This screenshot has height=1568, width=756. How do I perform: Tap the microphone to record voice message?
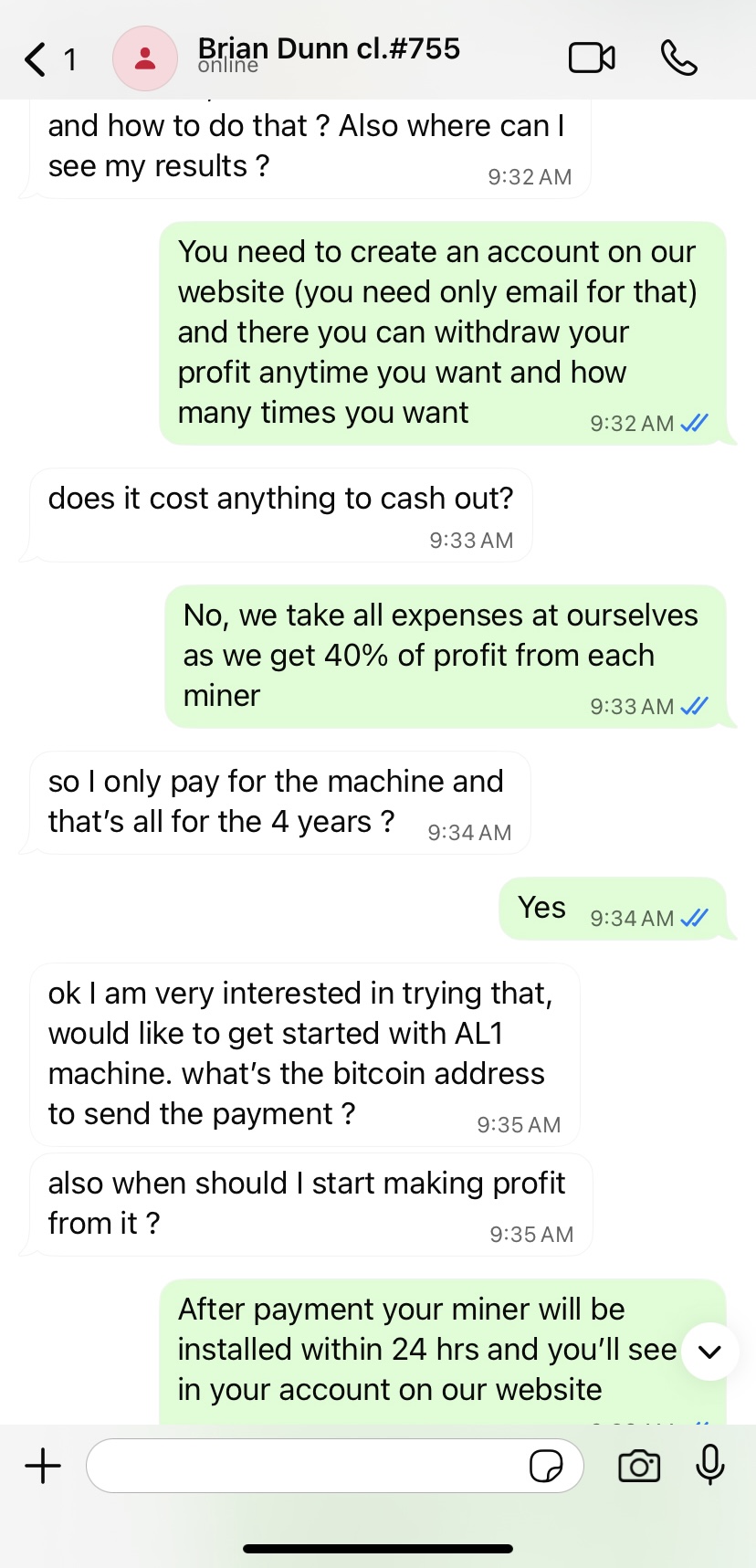click(x=709, y=1466)
